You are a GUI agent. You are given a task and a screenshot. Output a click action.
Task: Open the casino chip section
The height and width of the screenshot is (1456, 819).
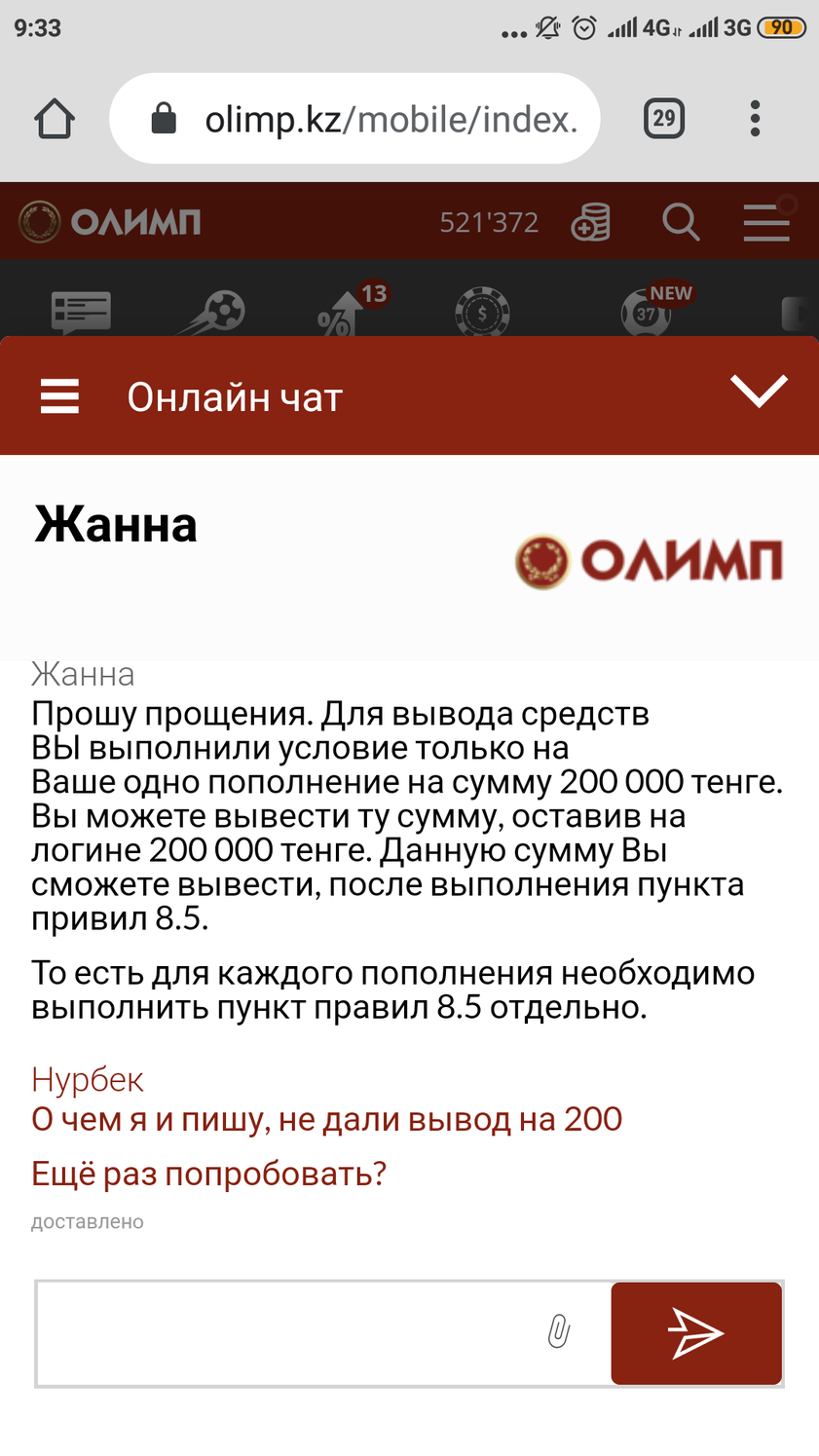point(482,314)
